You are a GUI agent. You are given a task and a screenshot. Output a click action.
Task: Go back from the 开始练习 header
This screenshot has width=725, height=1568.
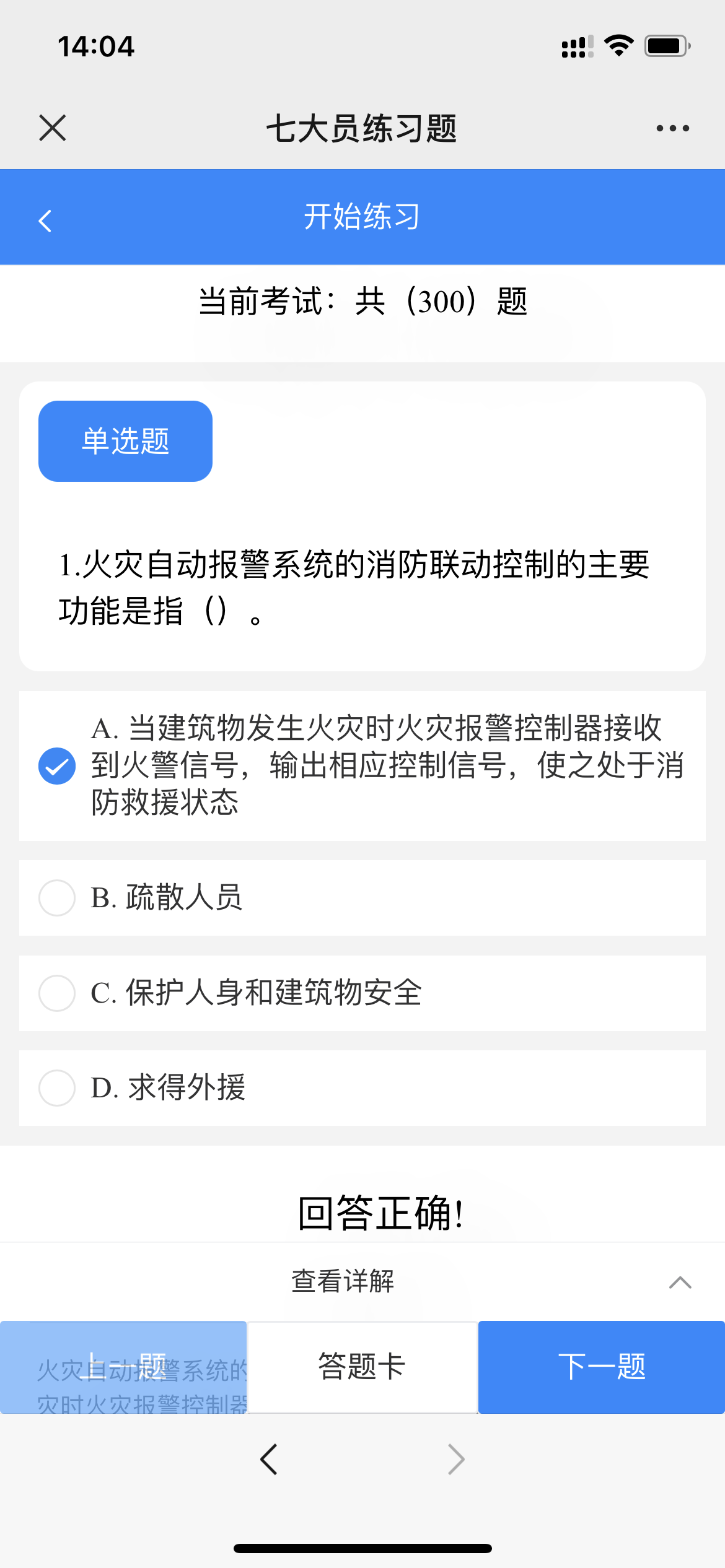pyautogui.click(x=45, y=220)
